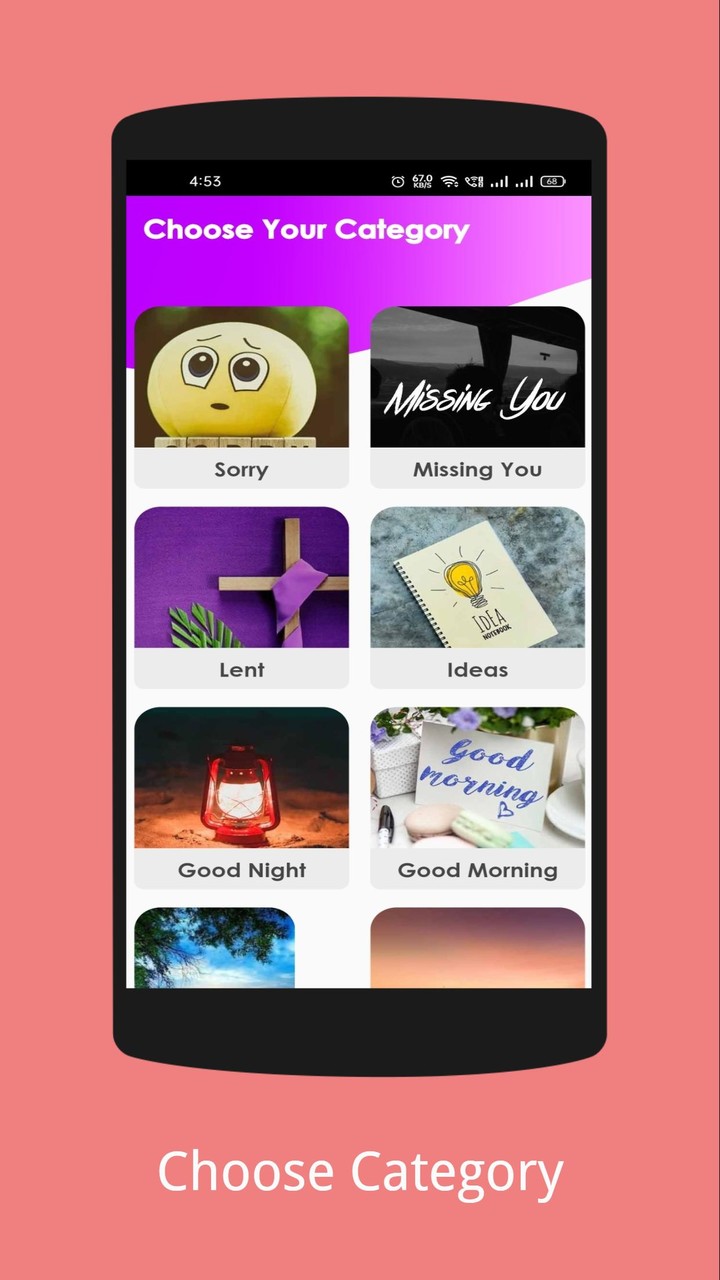Screen dimensions: 720x1280
Task: Select the Lent category
Action: tap(241, 578)
